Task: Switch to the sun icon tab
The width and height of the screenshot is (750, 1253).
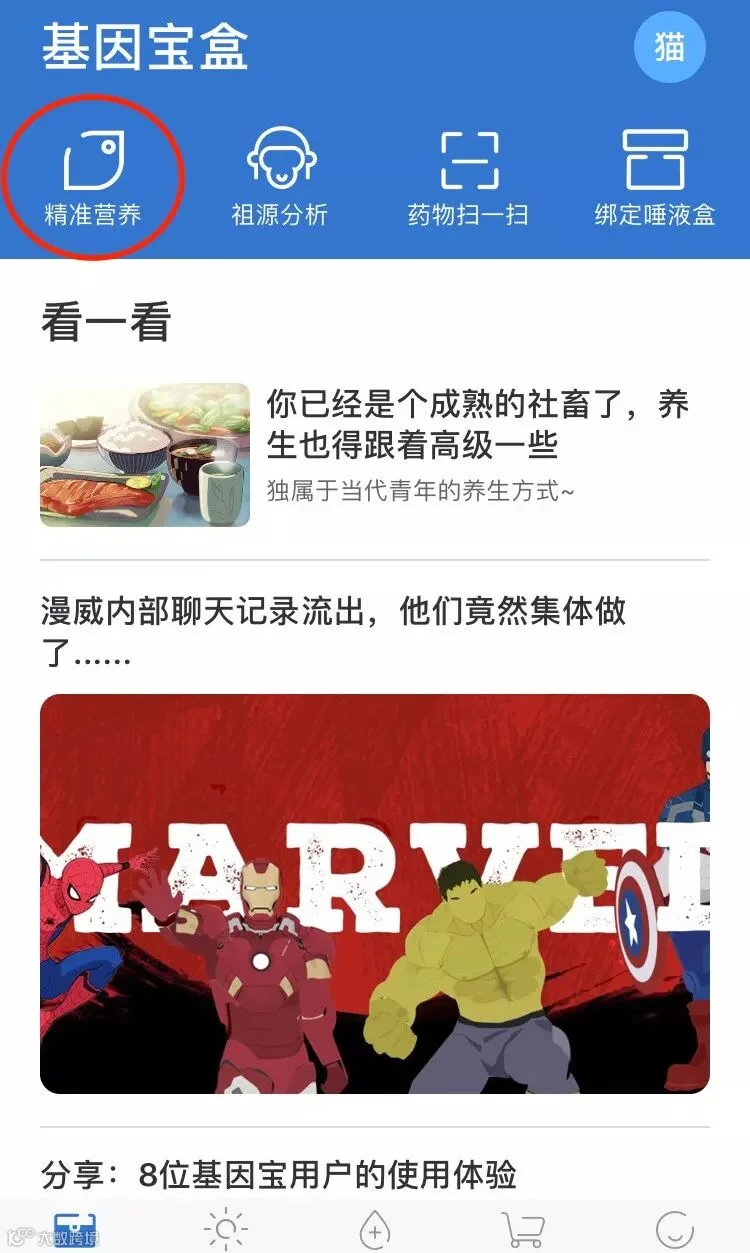Action: [x=225, y=1229]
